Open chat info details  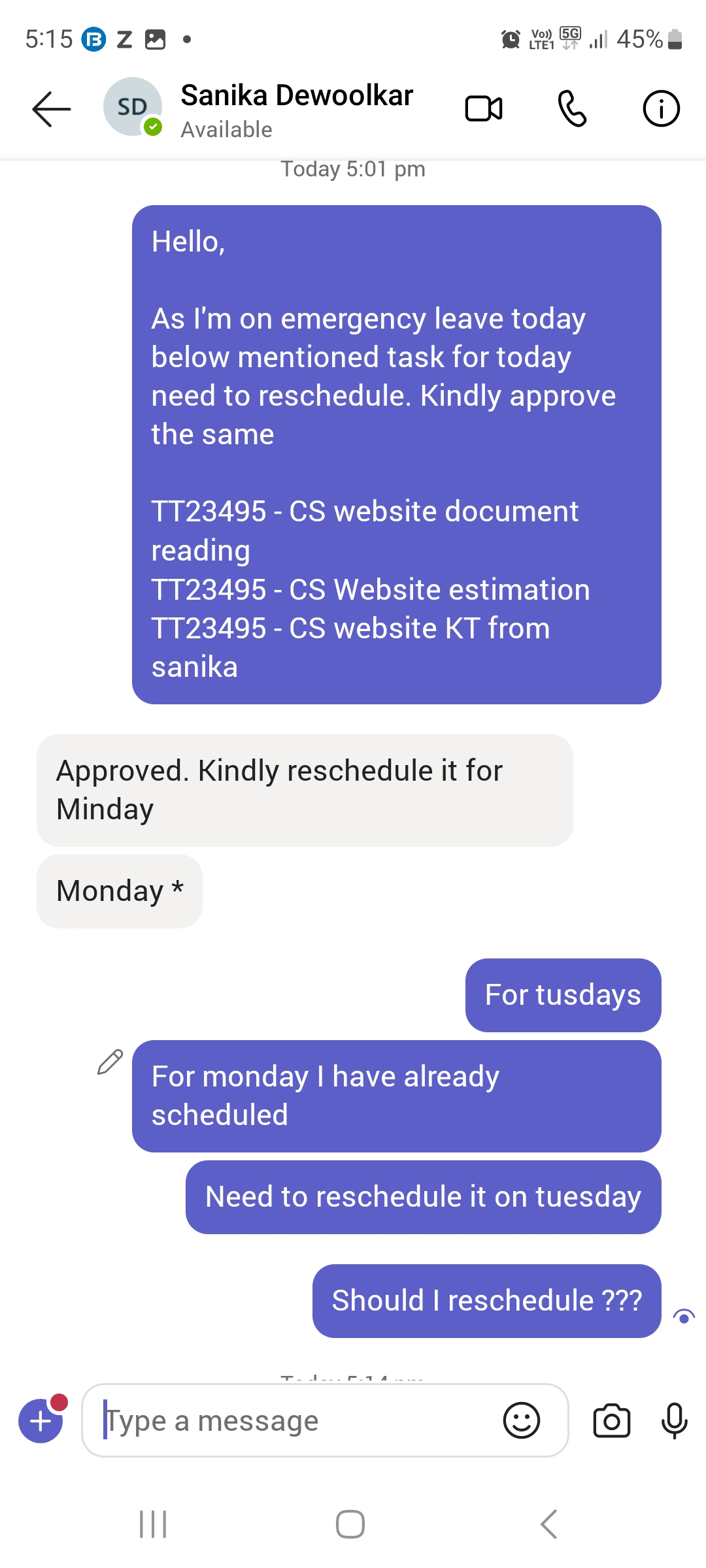tap(661, 108)
